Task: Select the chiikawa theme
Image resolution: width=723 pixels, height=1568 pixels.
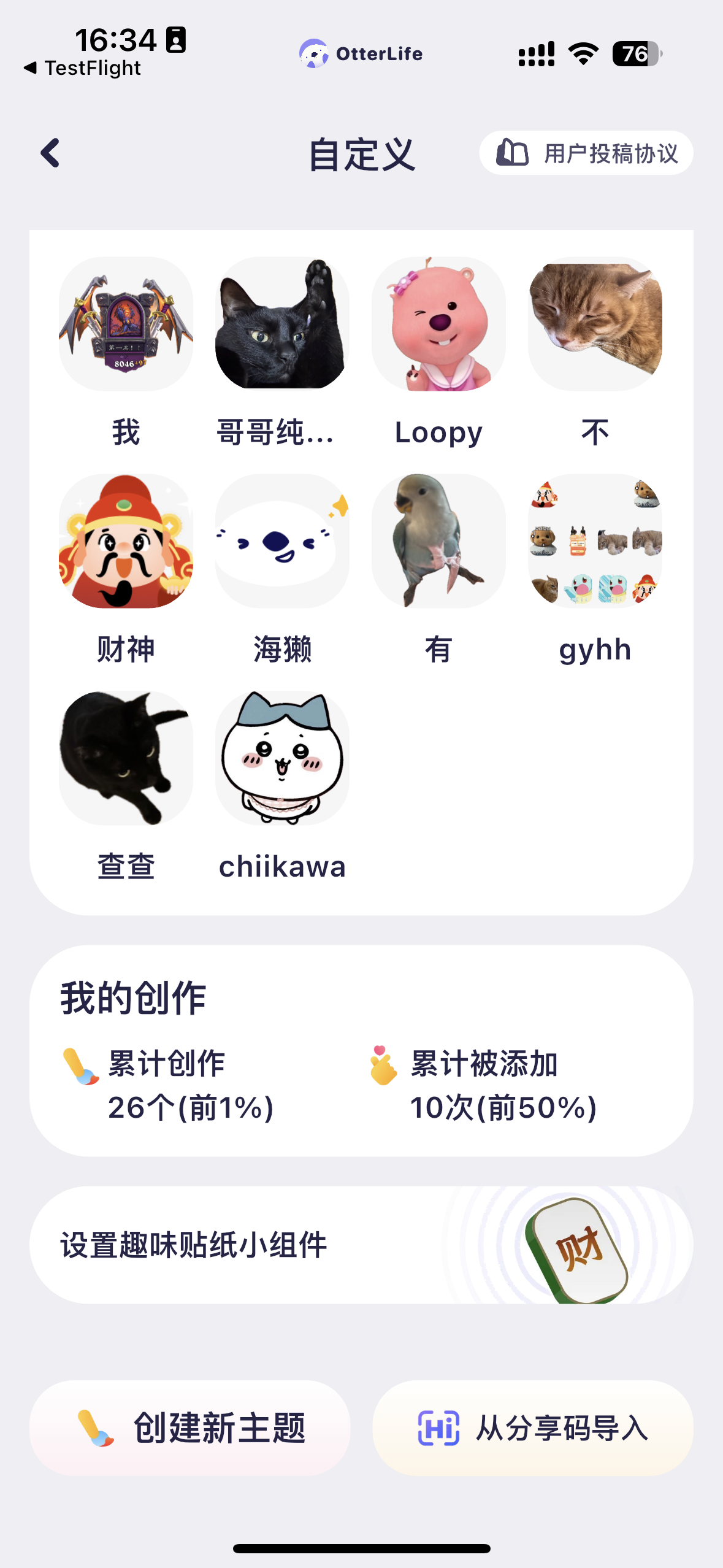Action: pyautogui.click(x=282, y=758)
